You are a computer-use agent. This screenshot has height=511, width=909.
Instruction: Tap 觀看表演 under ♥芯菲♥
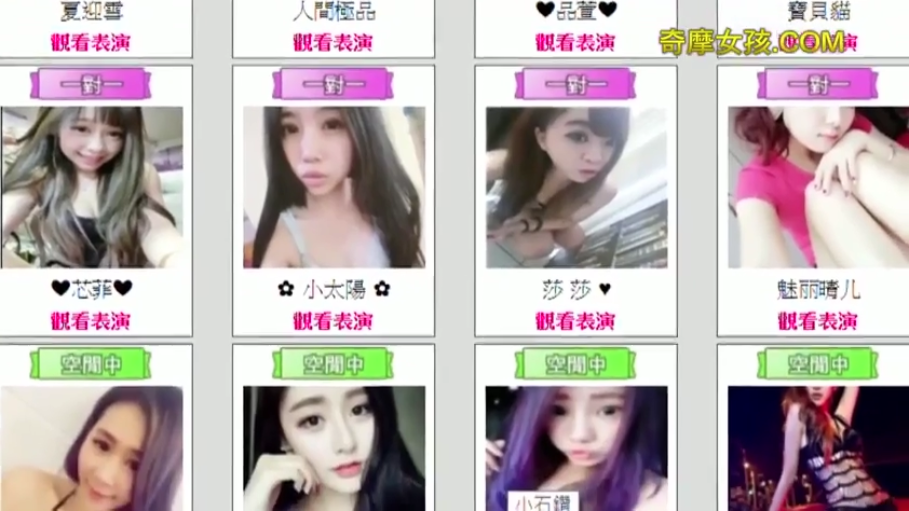pyautogui.click(x=91, y=321)
